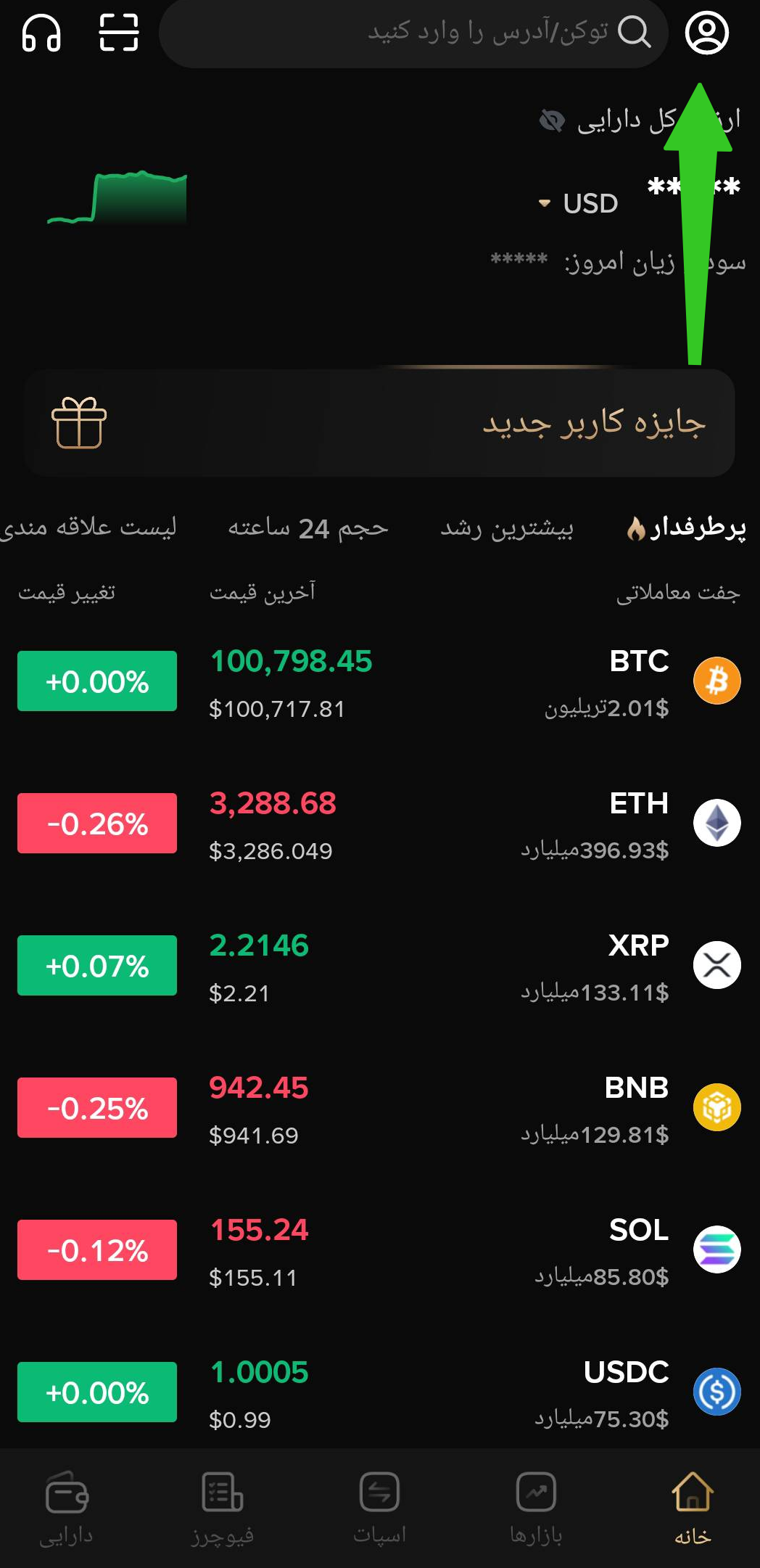
Task: Select the پرطرفدار tab
Action: [686, 528]
